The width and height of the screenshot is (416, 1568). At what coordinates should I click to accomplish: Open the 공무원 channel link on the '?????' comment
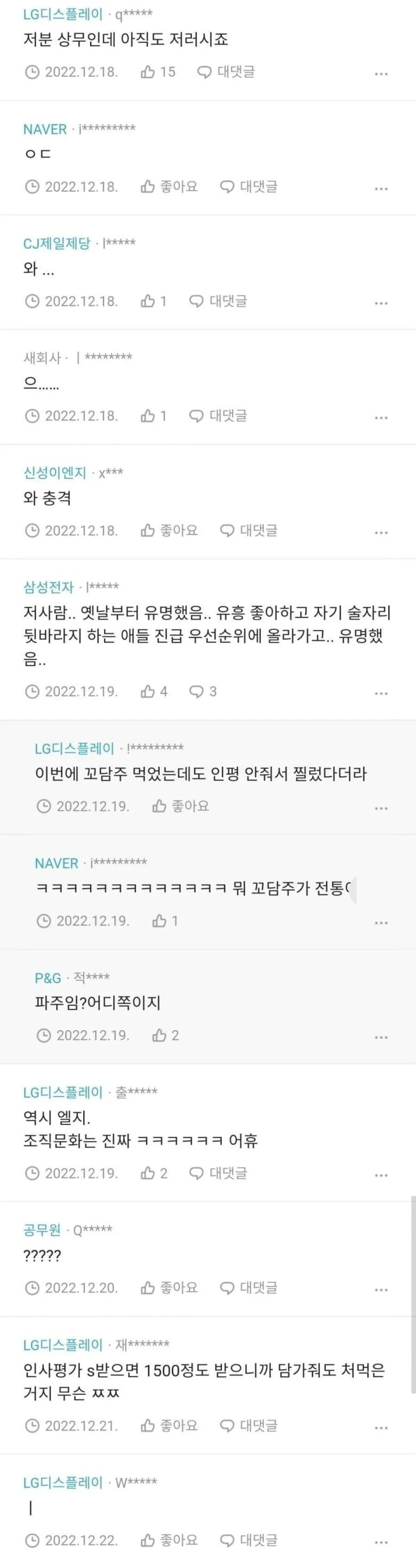click(42, 1230)
